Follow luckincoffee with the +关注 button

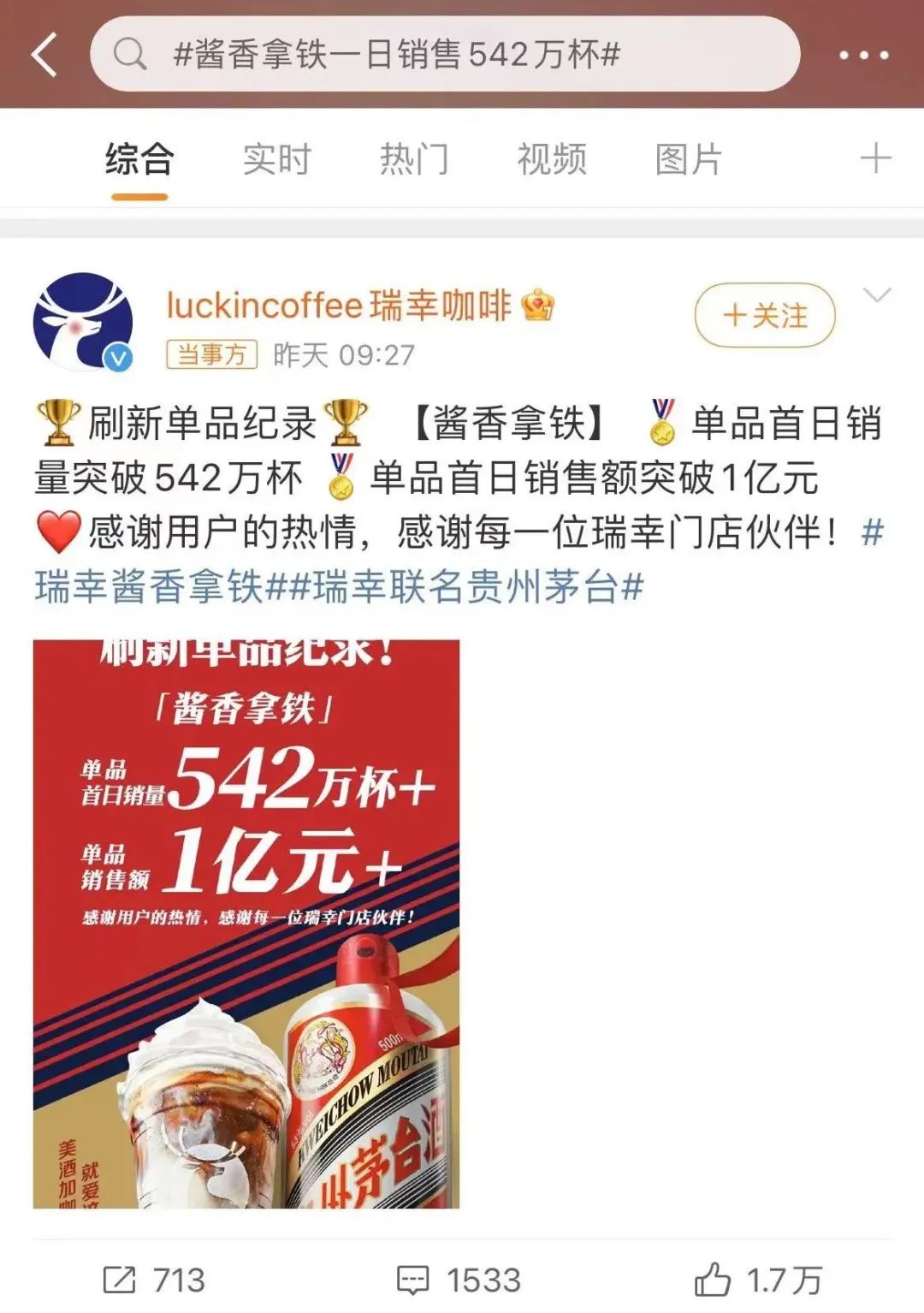764,316
